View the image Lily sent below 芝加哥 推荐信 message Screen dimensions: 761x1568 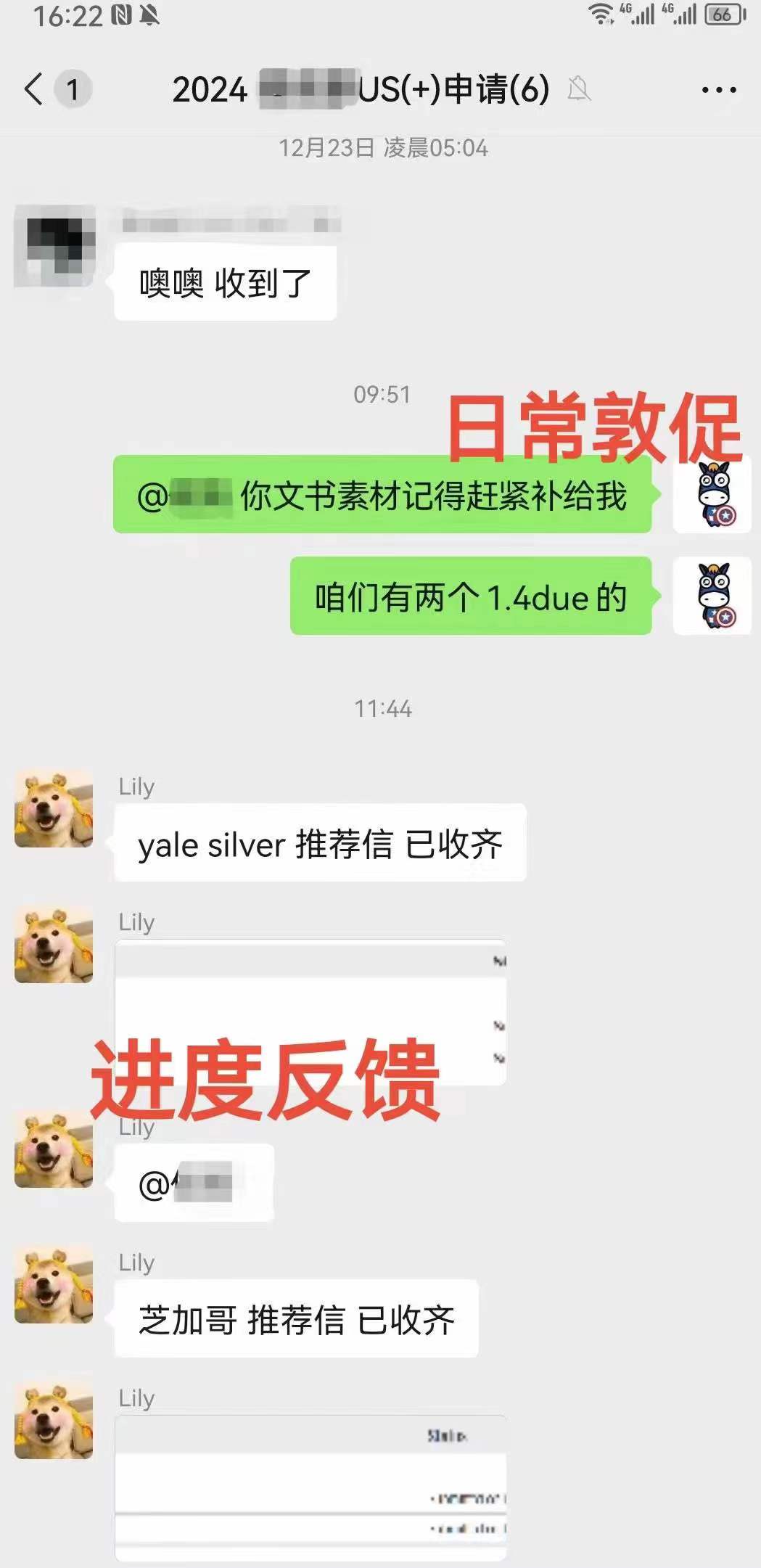click(x=310, y=1487)
